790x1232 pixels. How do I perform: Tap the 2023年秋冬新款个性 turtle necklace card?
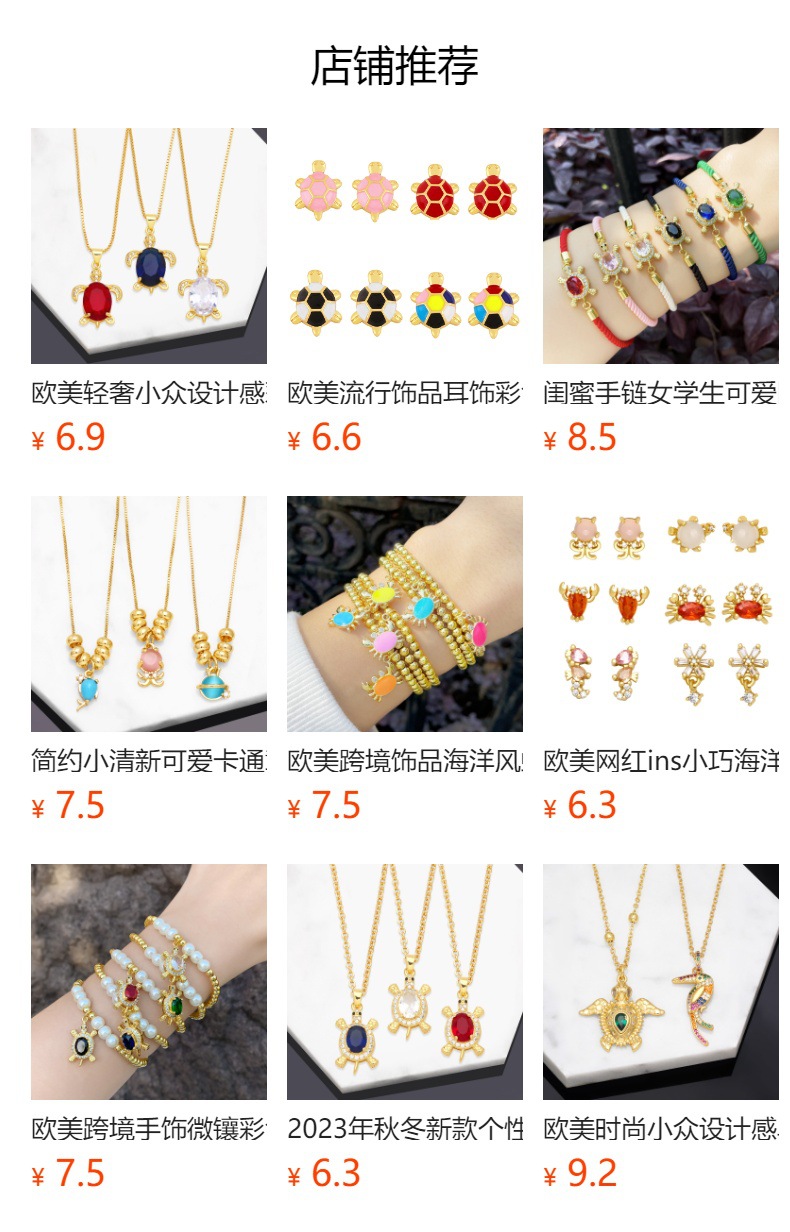coord(404,982)
